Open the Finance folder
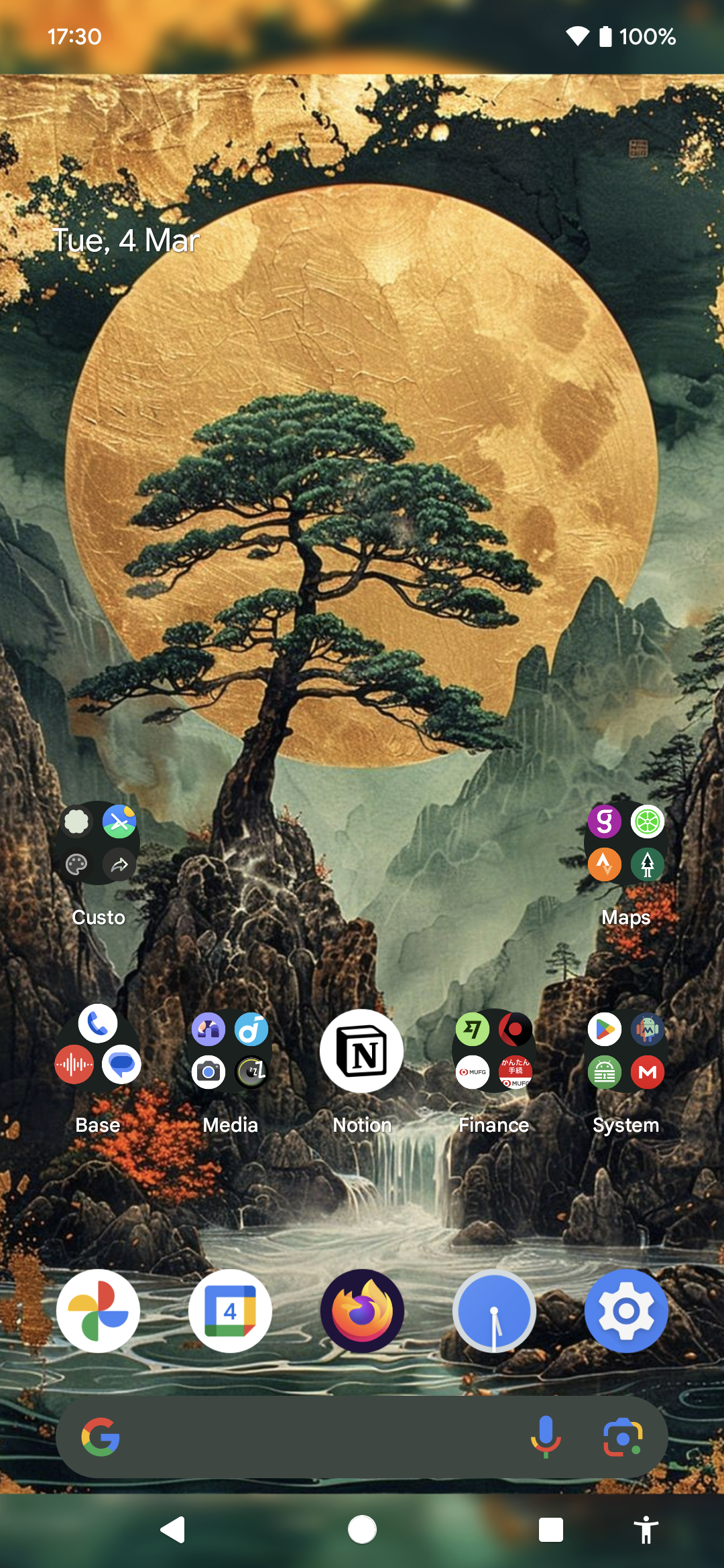Viewport: 724px width, 1568px height. (494, 1051)
